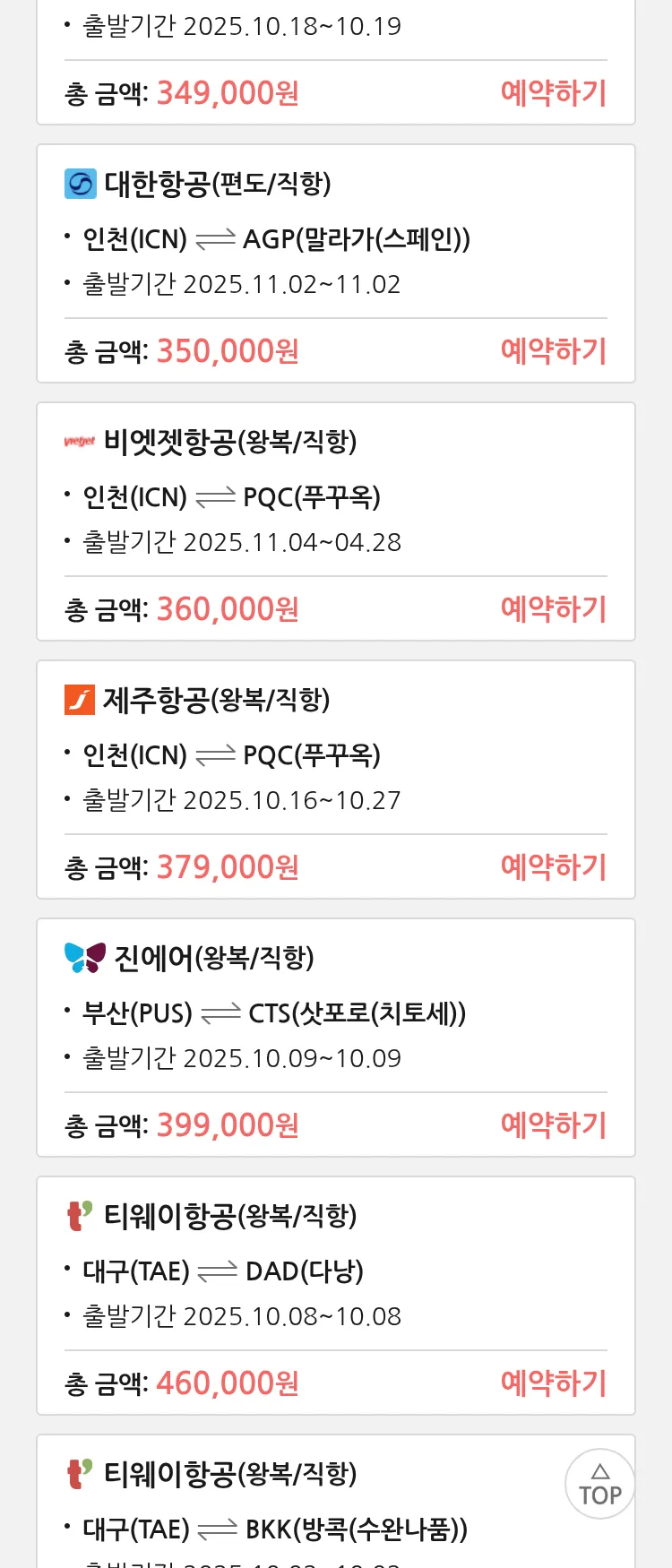Book the 제주항공 푸꾸옥 round trip
Screen dimensions: 672x1568
(x=553, y=867)
